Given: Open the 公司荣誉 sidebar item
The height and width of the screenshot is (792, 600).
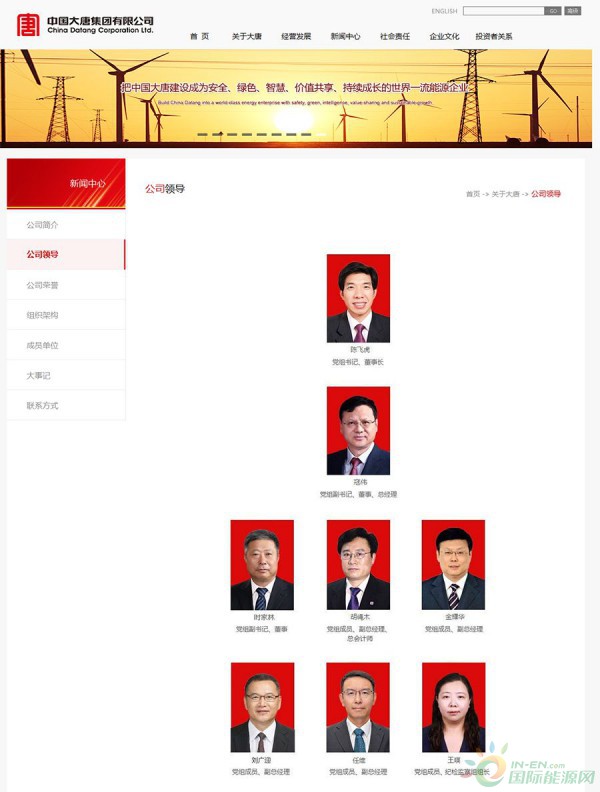Looking at the screenshot, I should pos(43,285).
